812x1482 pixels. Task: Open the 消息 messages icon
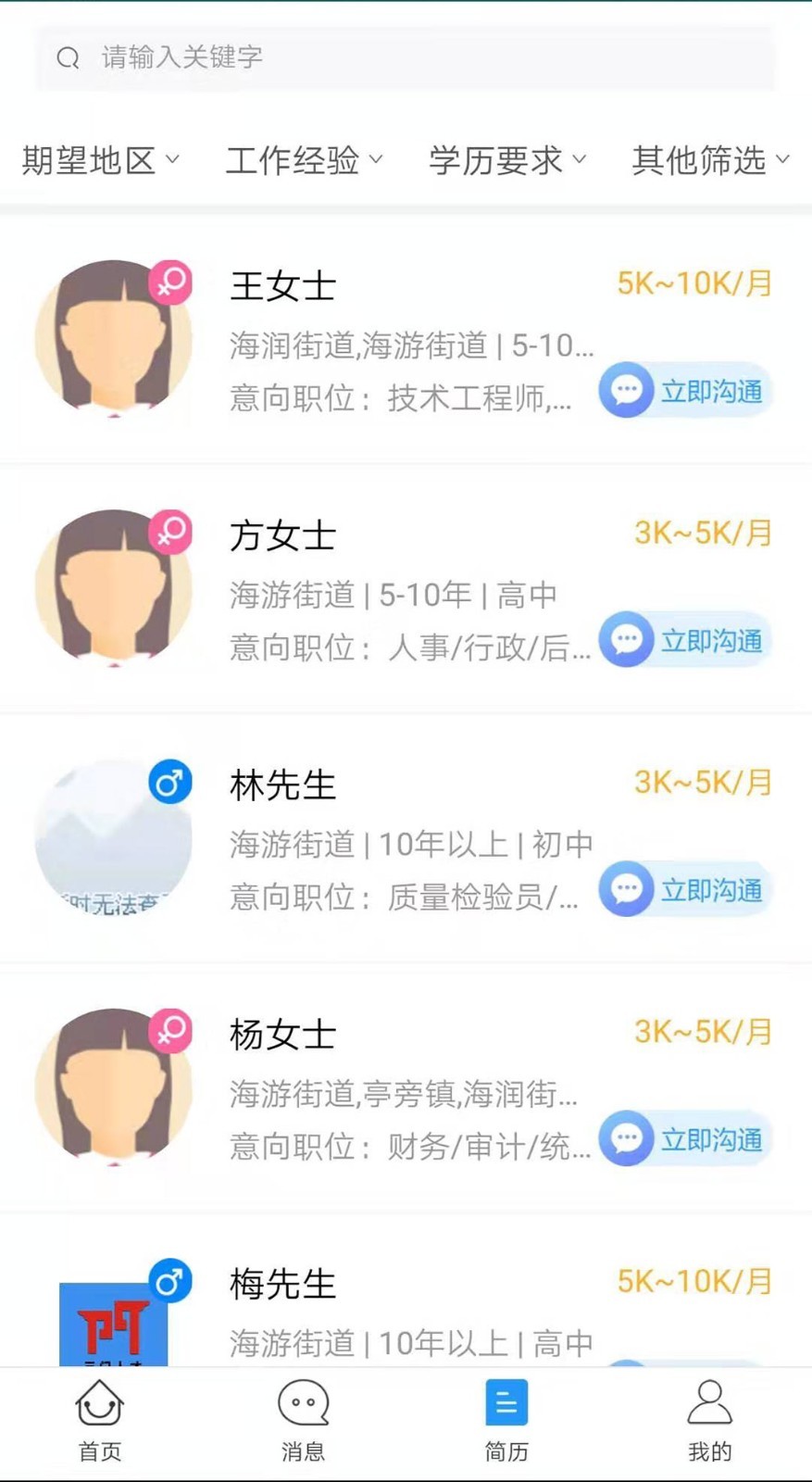tap(303, 1403)
